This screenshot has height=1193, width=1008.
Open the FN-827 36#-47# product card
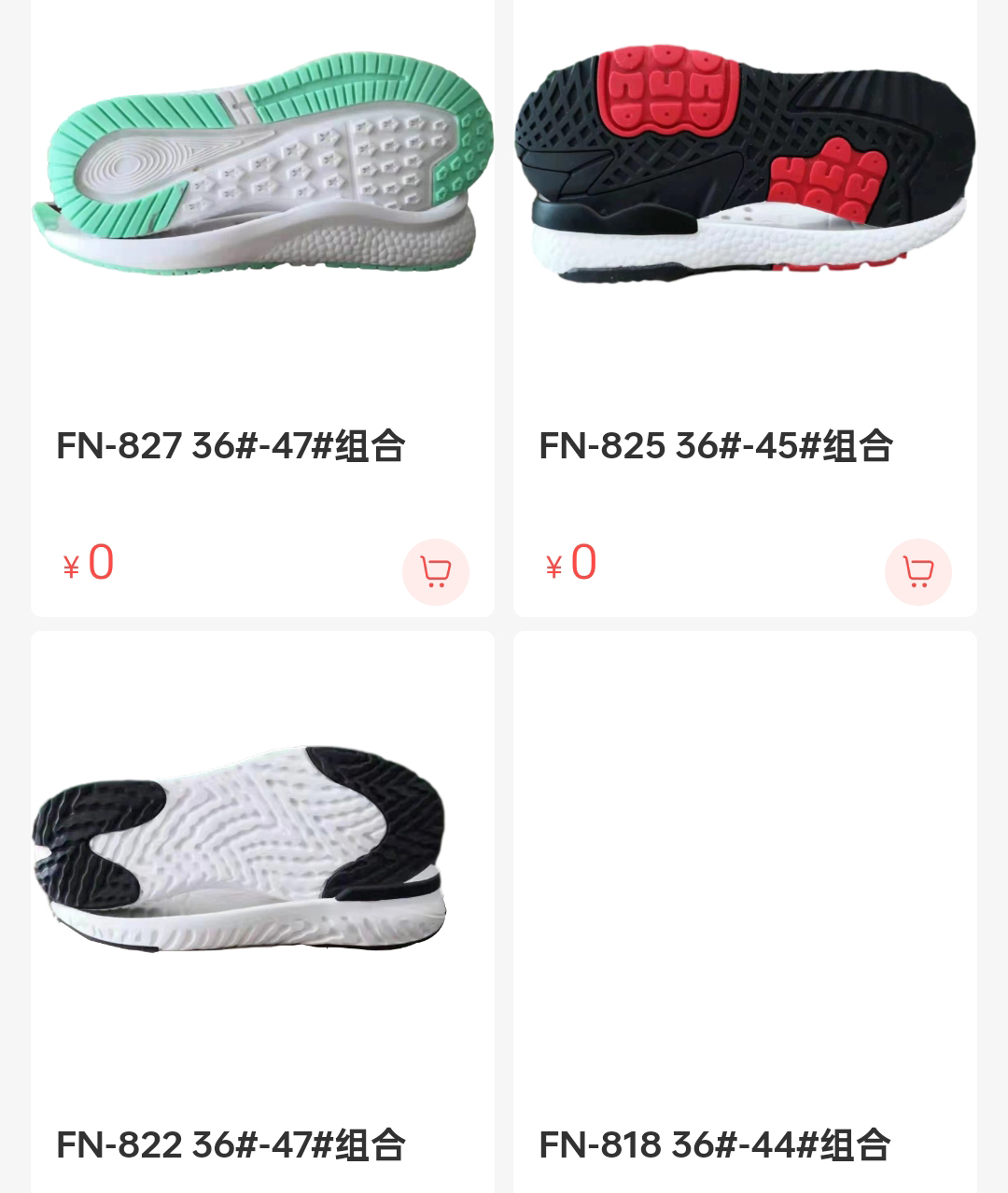coord(231,445)
